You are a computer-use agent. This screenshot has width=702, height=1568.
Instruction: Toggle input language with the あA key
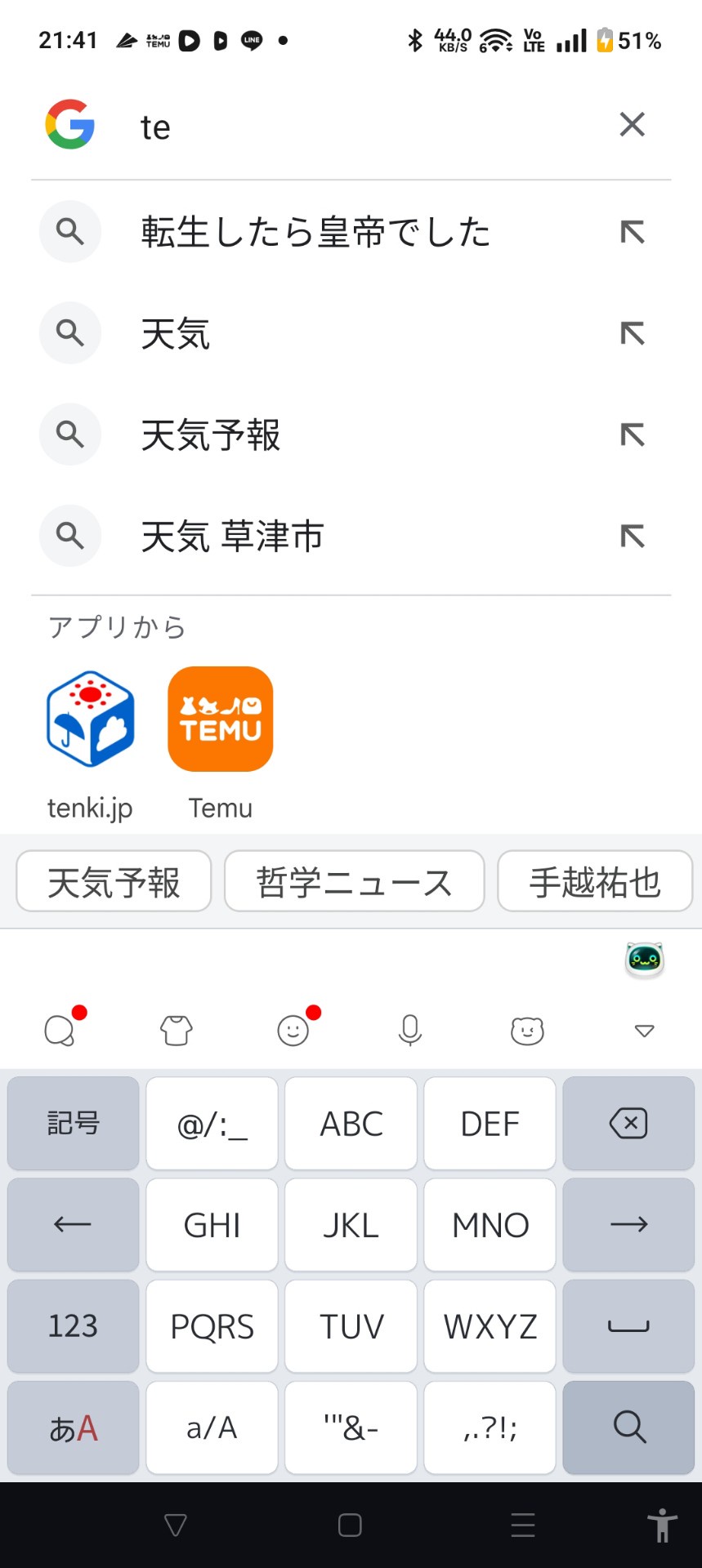point(74,1427)
